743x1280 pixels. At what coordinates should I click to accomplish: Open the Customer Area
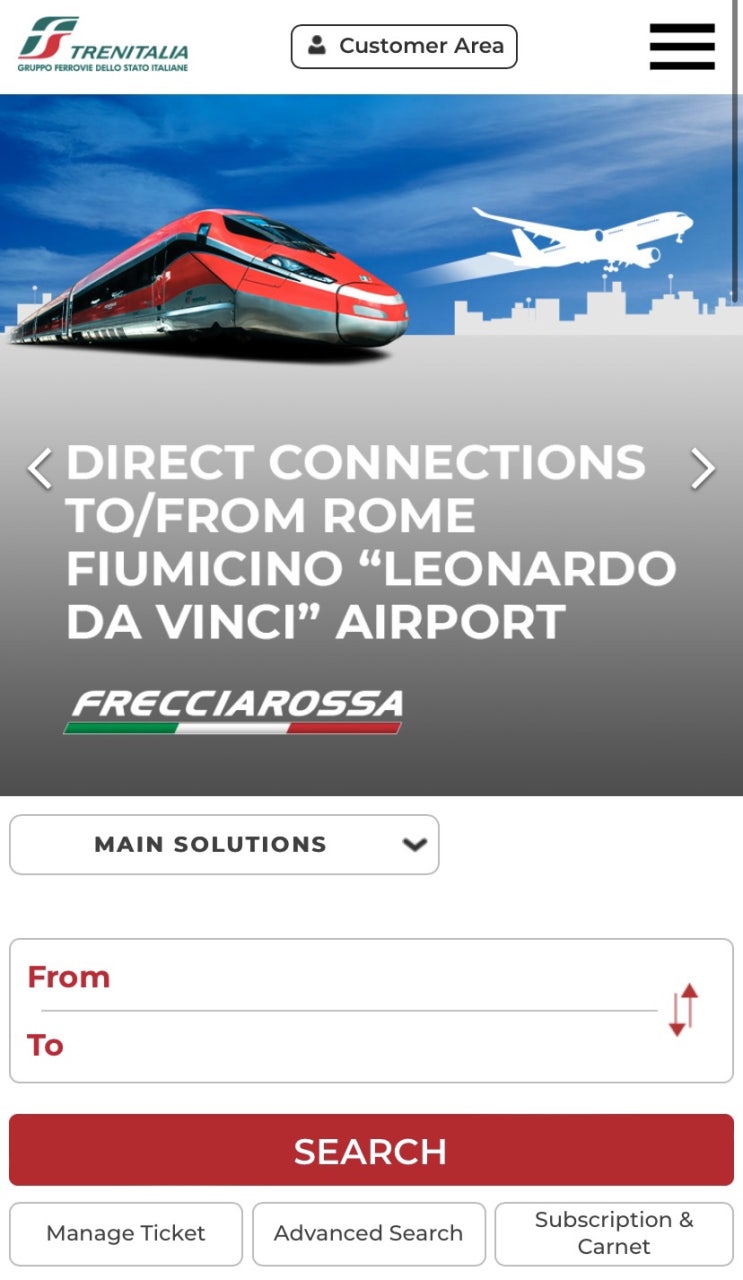404,46
